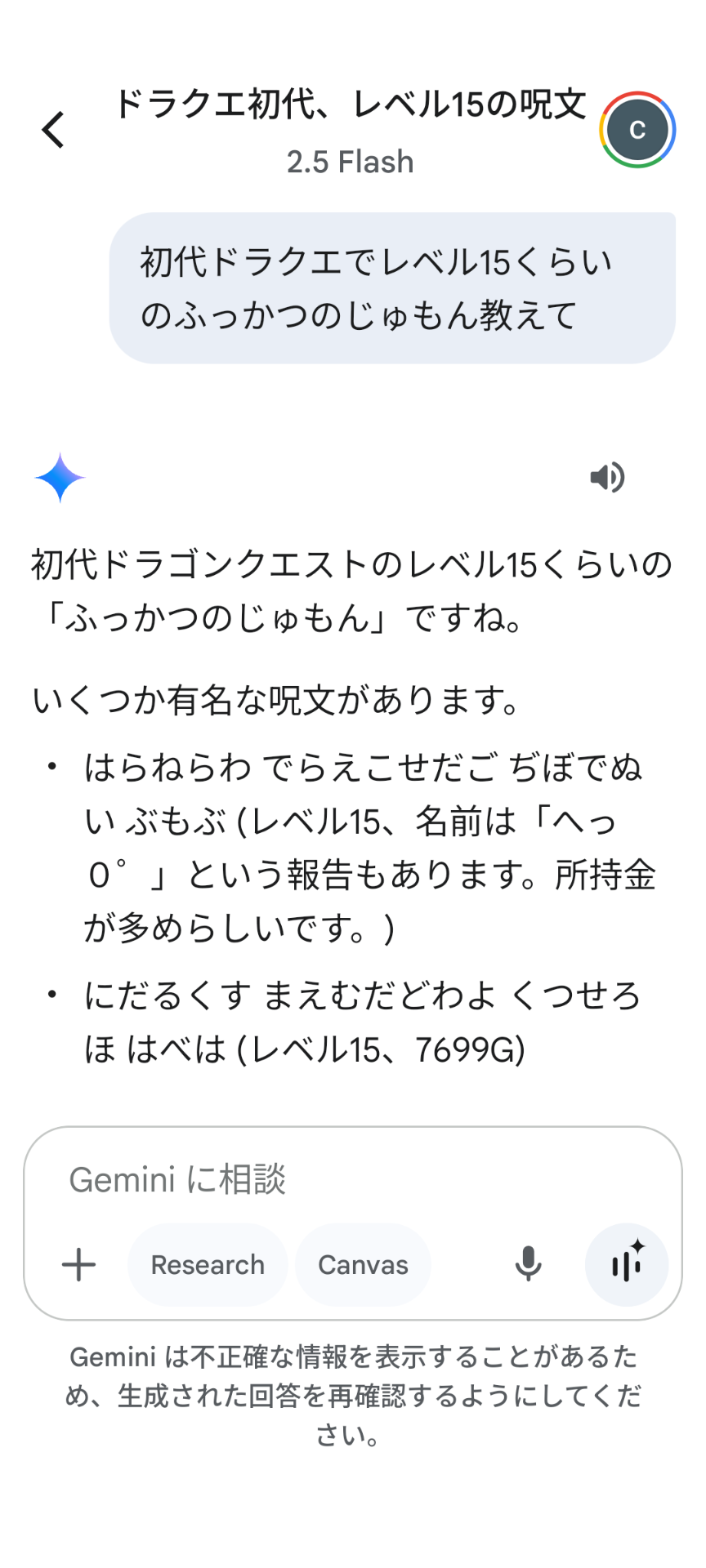Launch Gemini Live voice mode
Screen dimensions: 706x1568
pos(627,1264)
